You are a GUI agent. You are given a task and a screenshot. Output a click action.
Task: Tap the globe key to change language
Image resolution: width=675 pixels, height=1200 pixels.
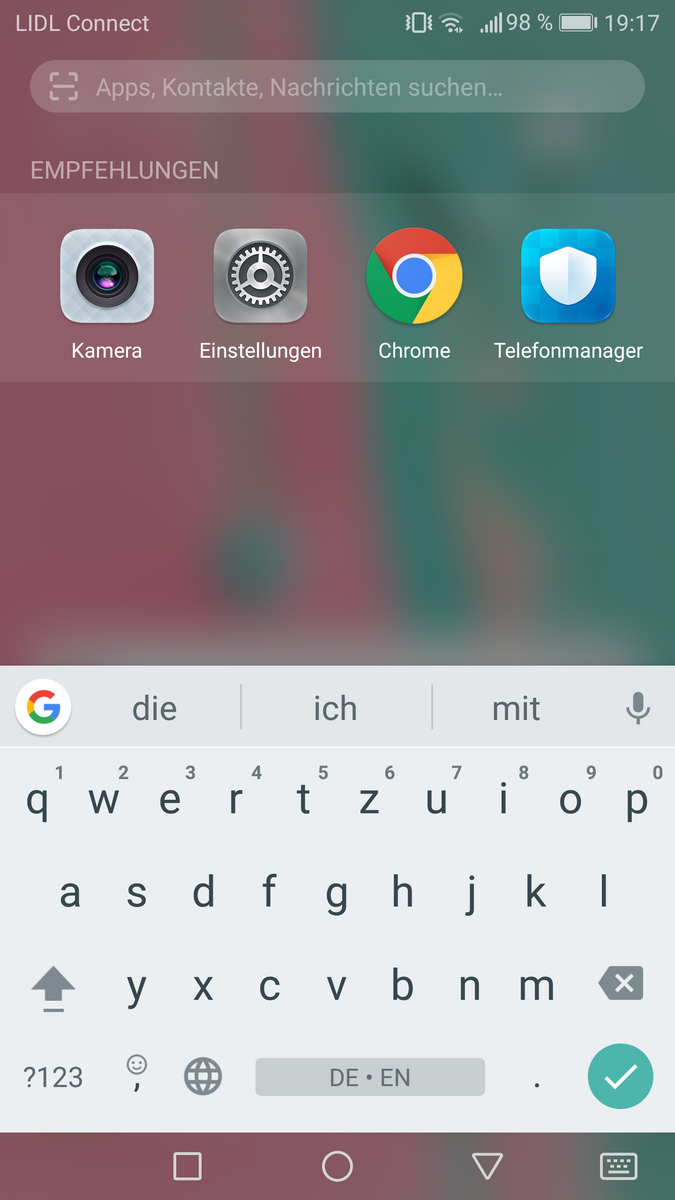click(203, 1077)
